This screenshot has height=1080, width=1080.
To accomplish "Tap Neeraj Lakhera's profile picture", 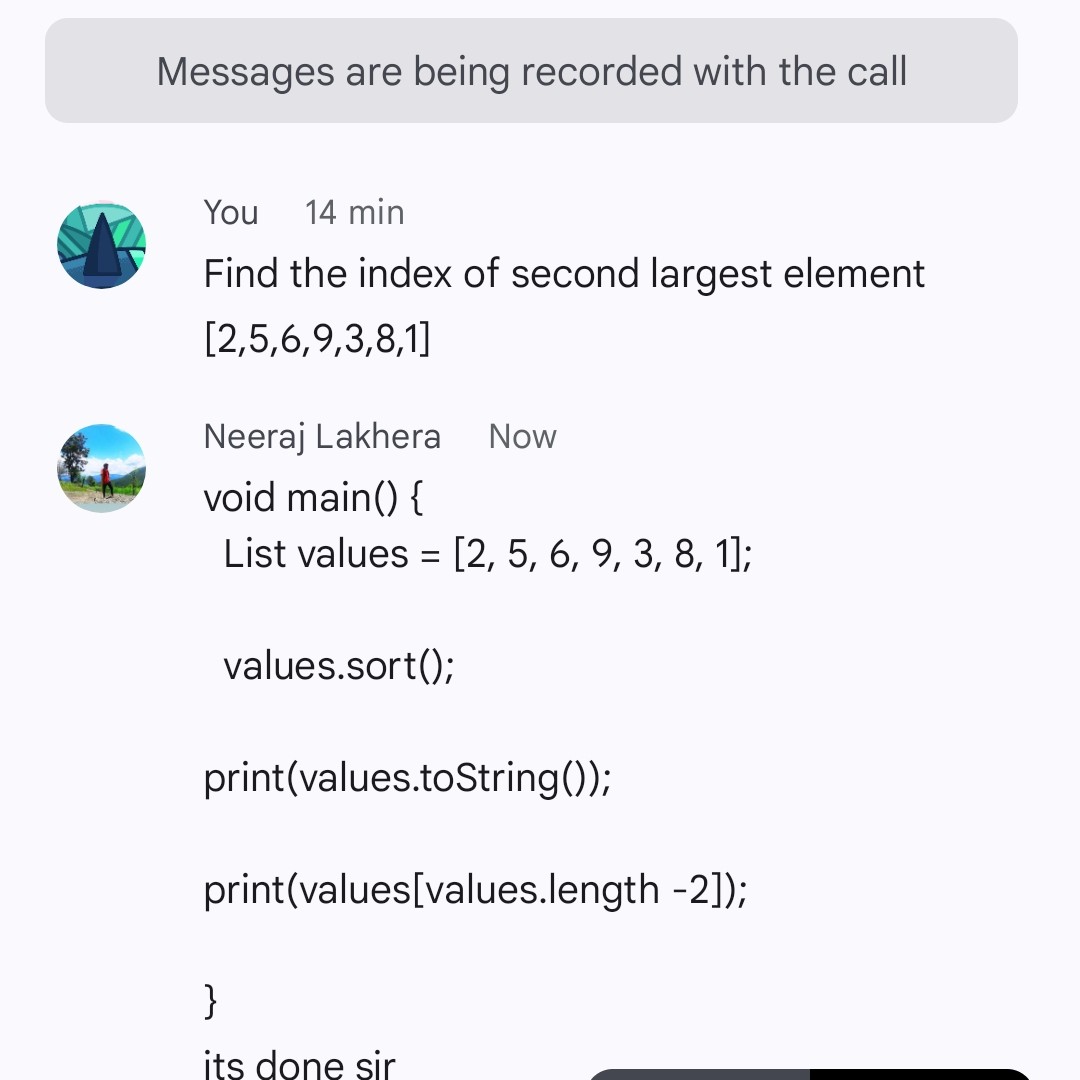I will [x=101, y=468].
